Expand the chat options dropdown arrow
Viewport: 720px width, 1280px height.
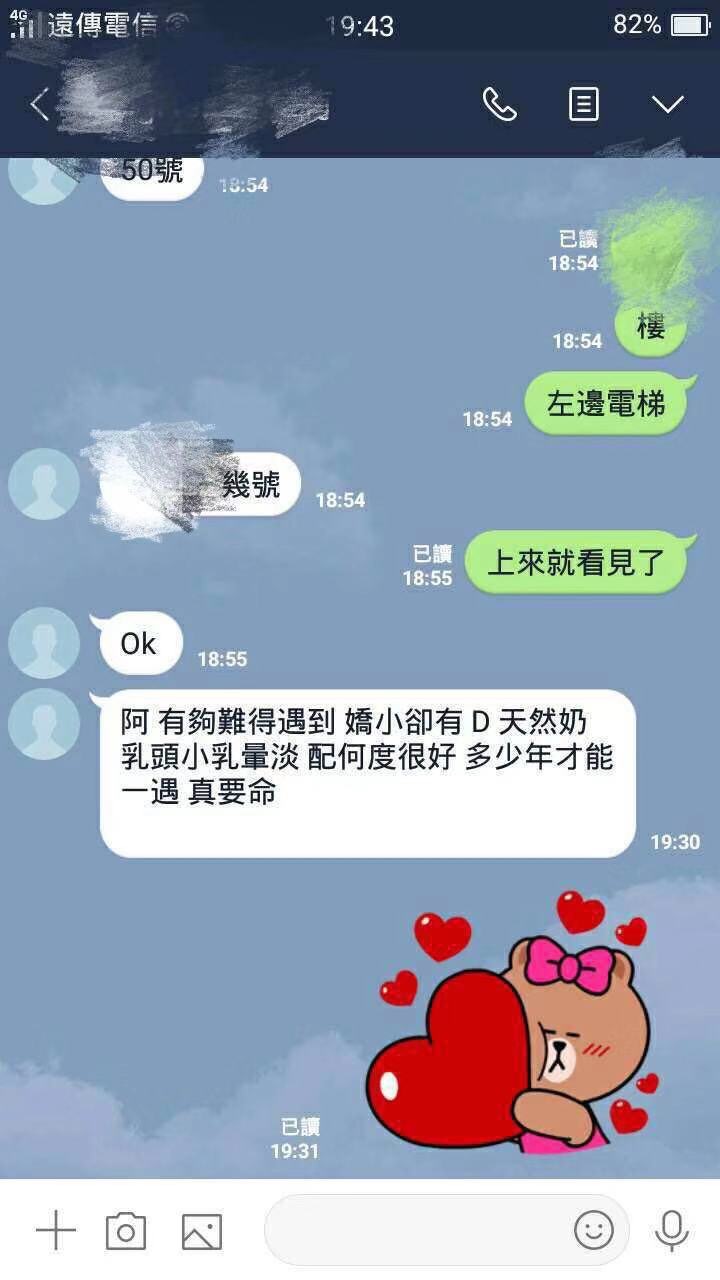[x=667, y=104]
